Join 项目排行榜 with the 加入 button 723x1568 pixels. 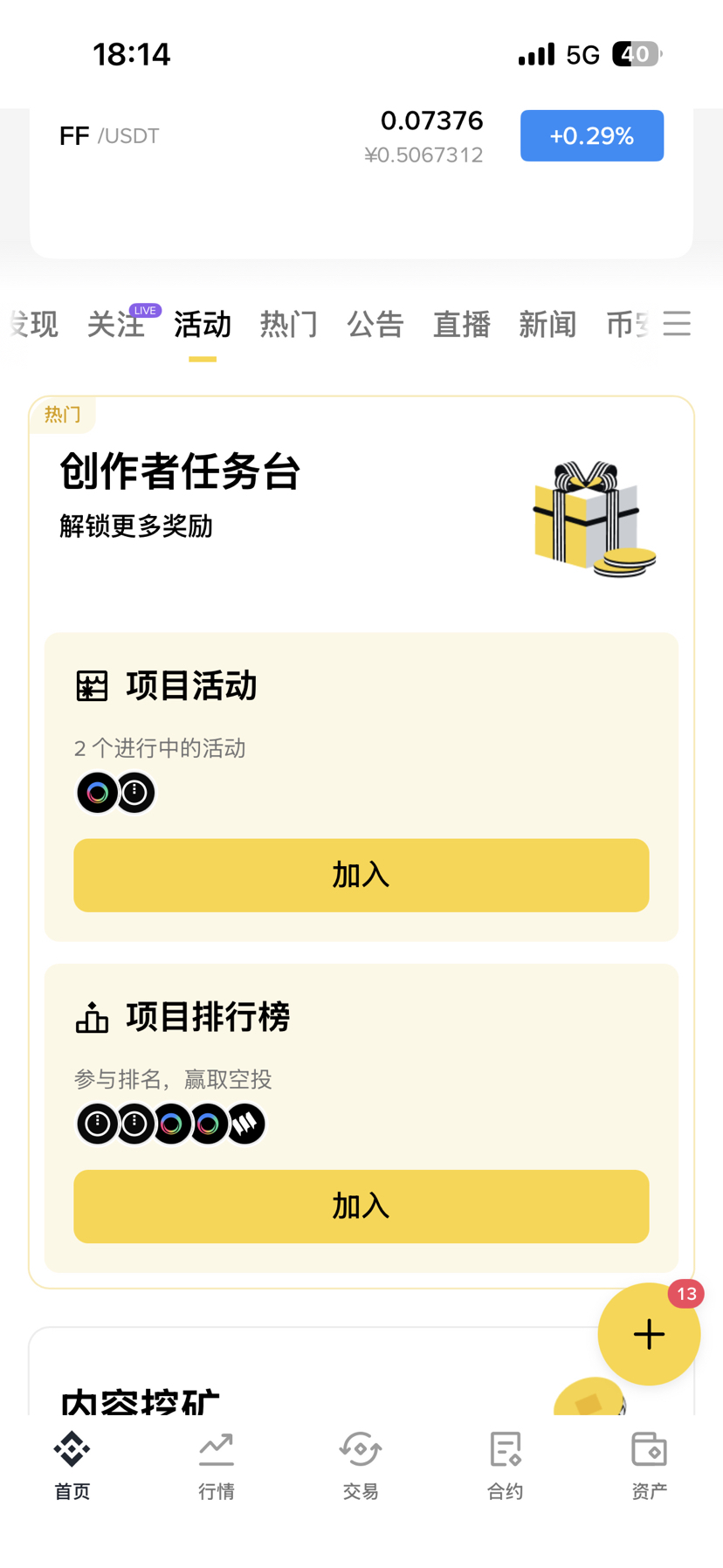[x=361, y=1206]
